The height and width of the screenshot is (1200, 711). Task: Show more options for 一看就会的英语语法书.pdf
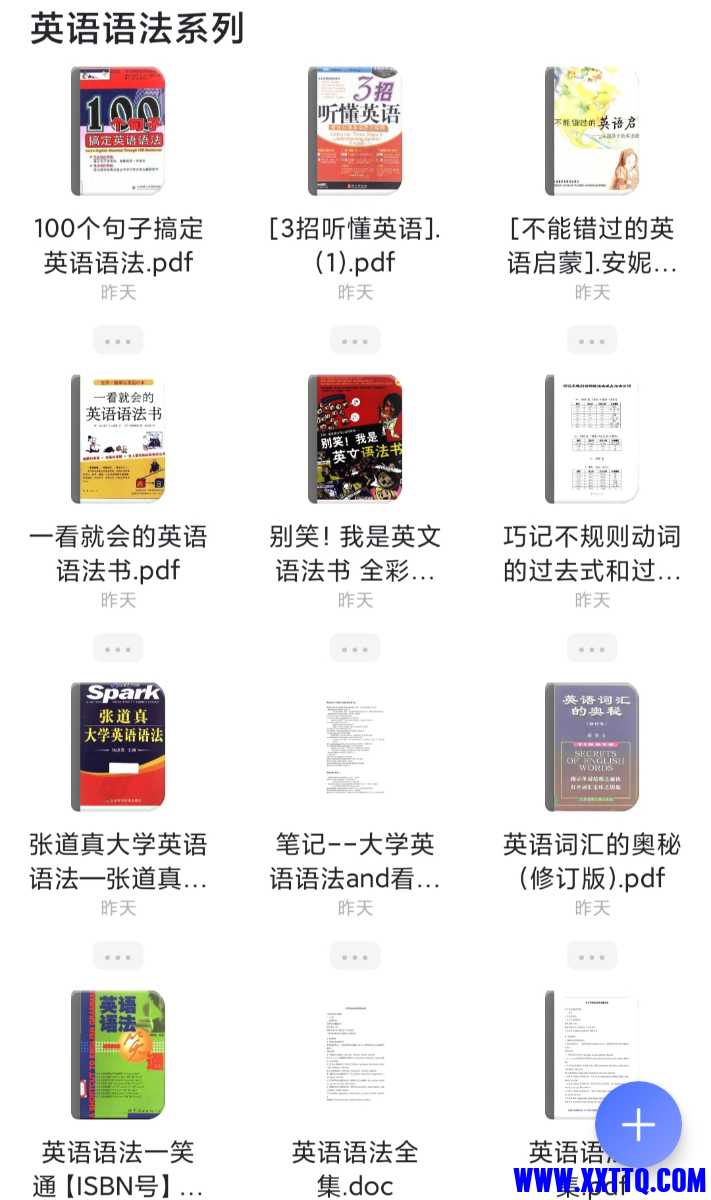click(x=118, y=648)
